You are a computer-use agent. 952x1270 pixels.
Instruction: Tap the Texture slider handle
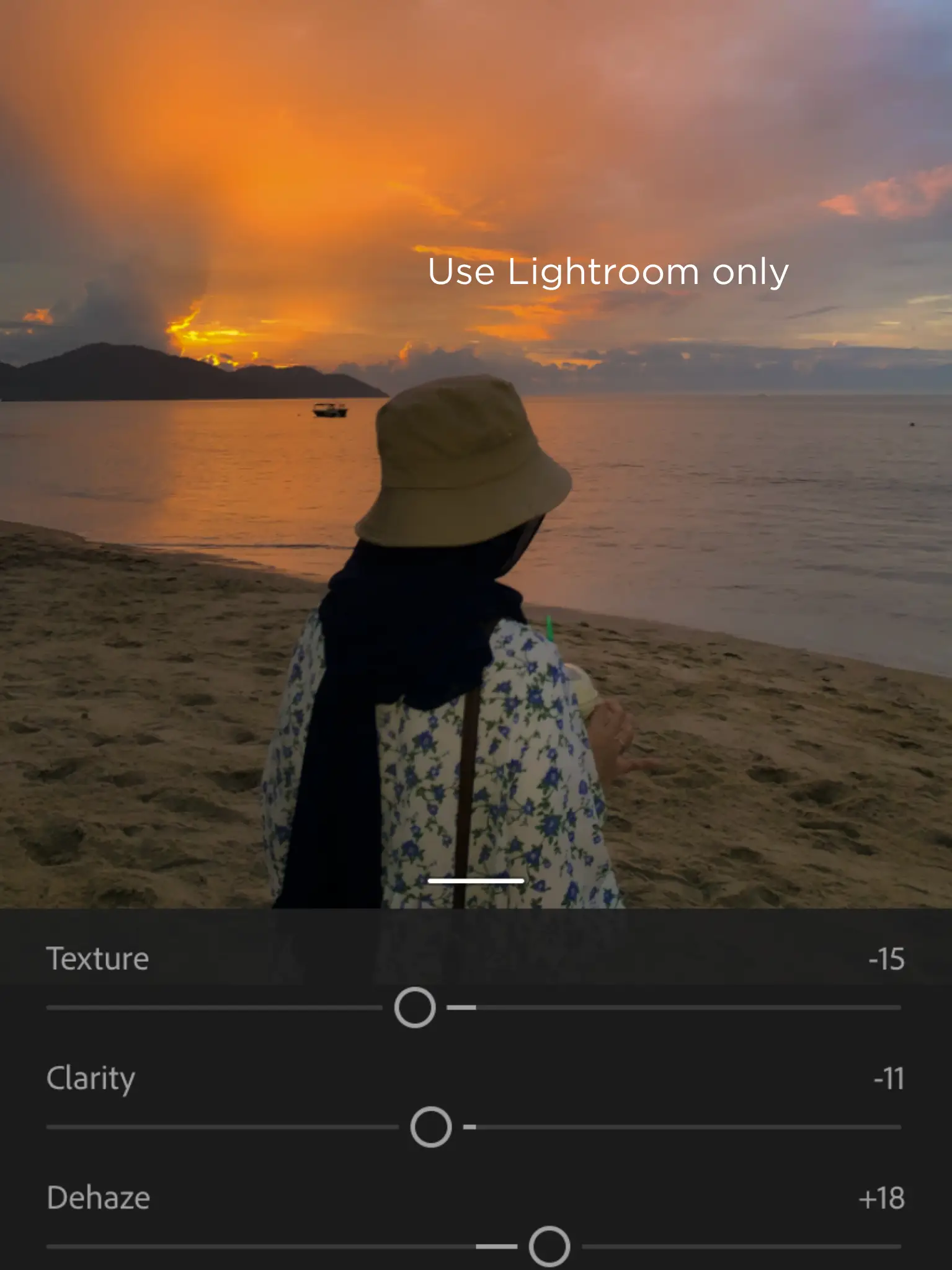click(414, 1008)
